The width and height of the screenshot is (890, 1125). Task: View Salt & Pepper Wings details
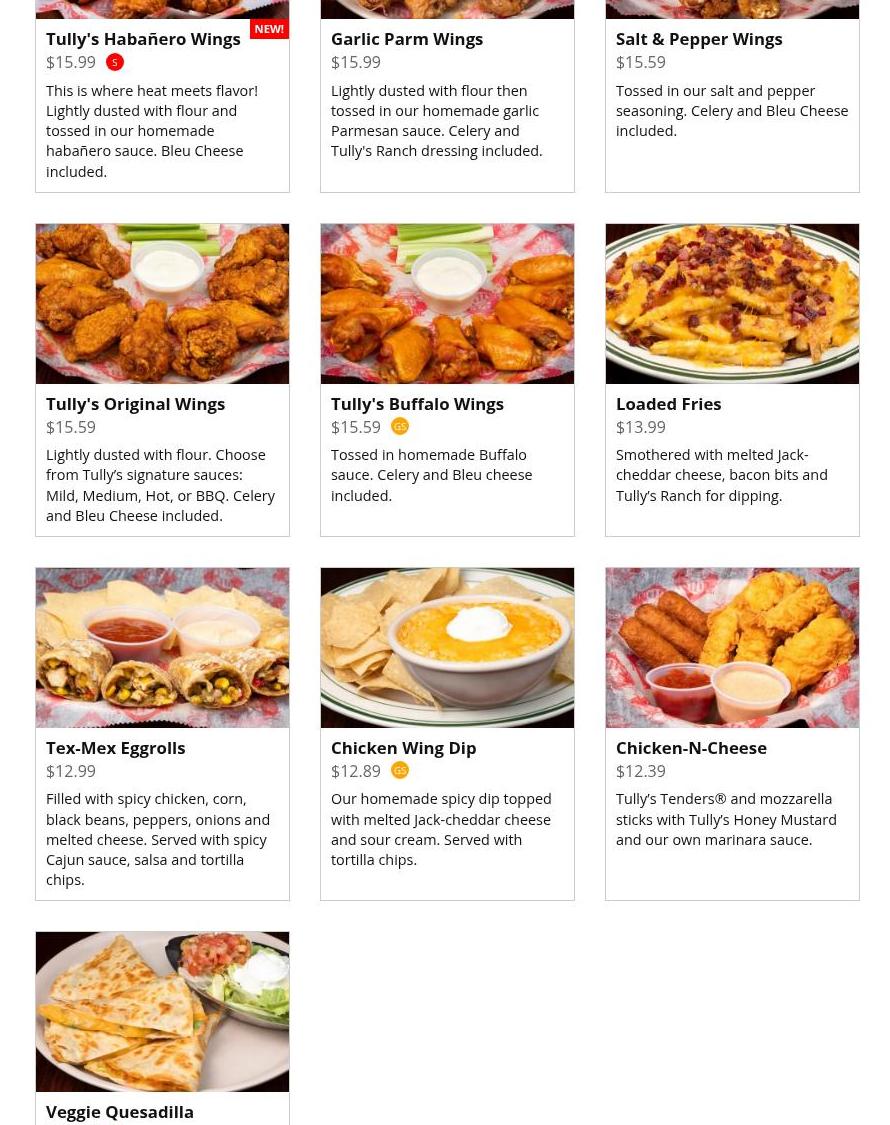click(699, 39)
